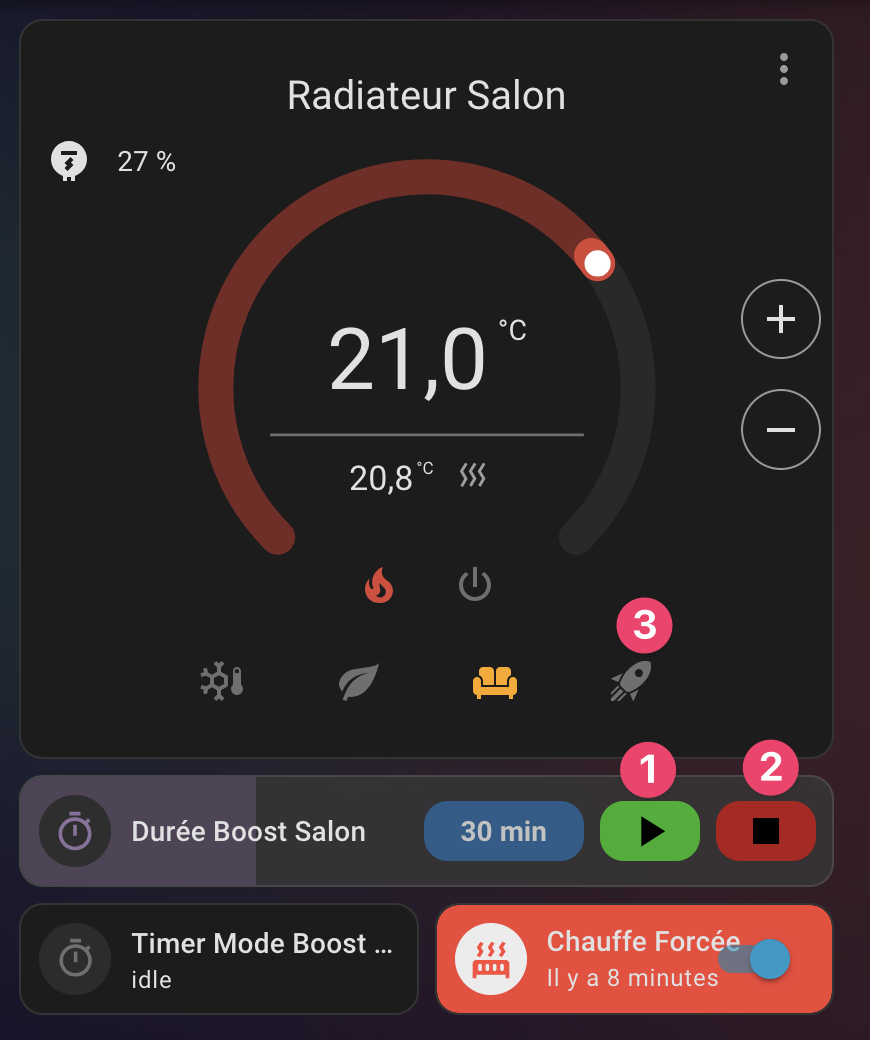
Task: Select frost protection preset
Action: click(x=221, y=682)
